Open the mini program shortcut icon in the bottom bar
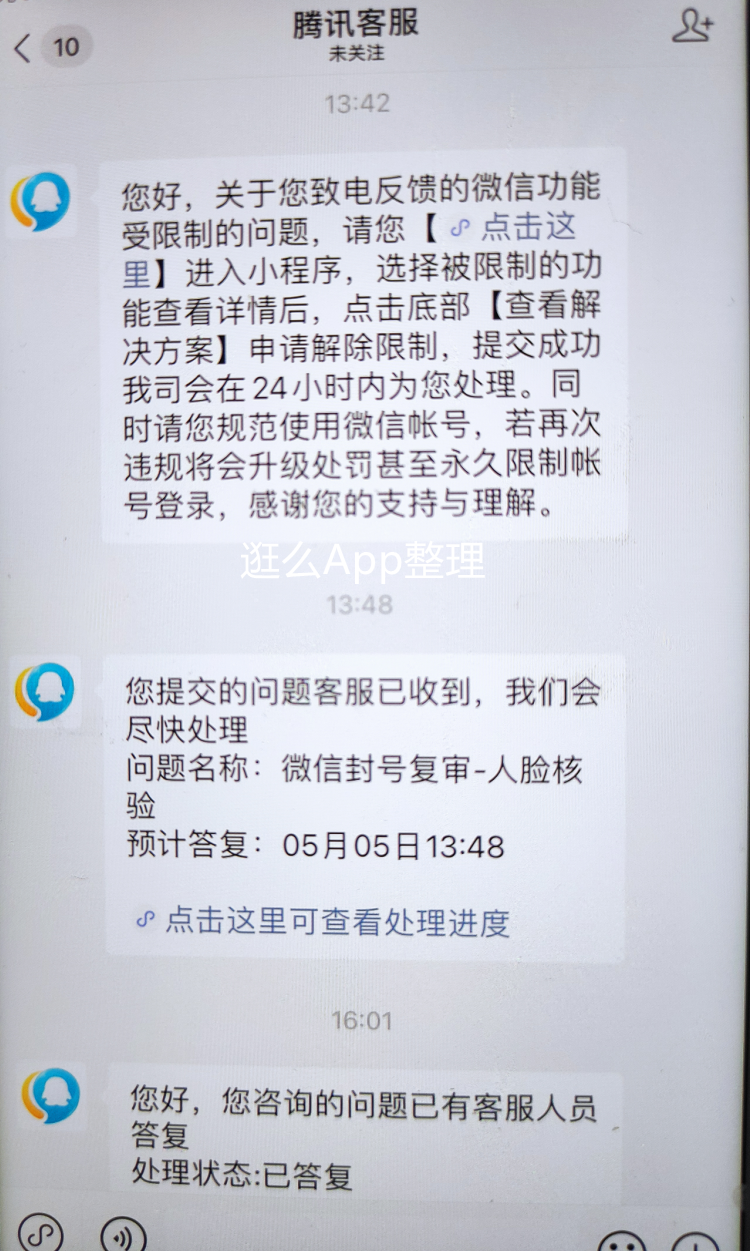Screen dimensions: 750x1251 [x=39, y=1232]
